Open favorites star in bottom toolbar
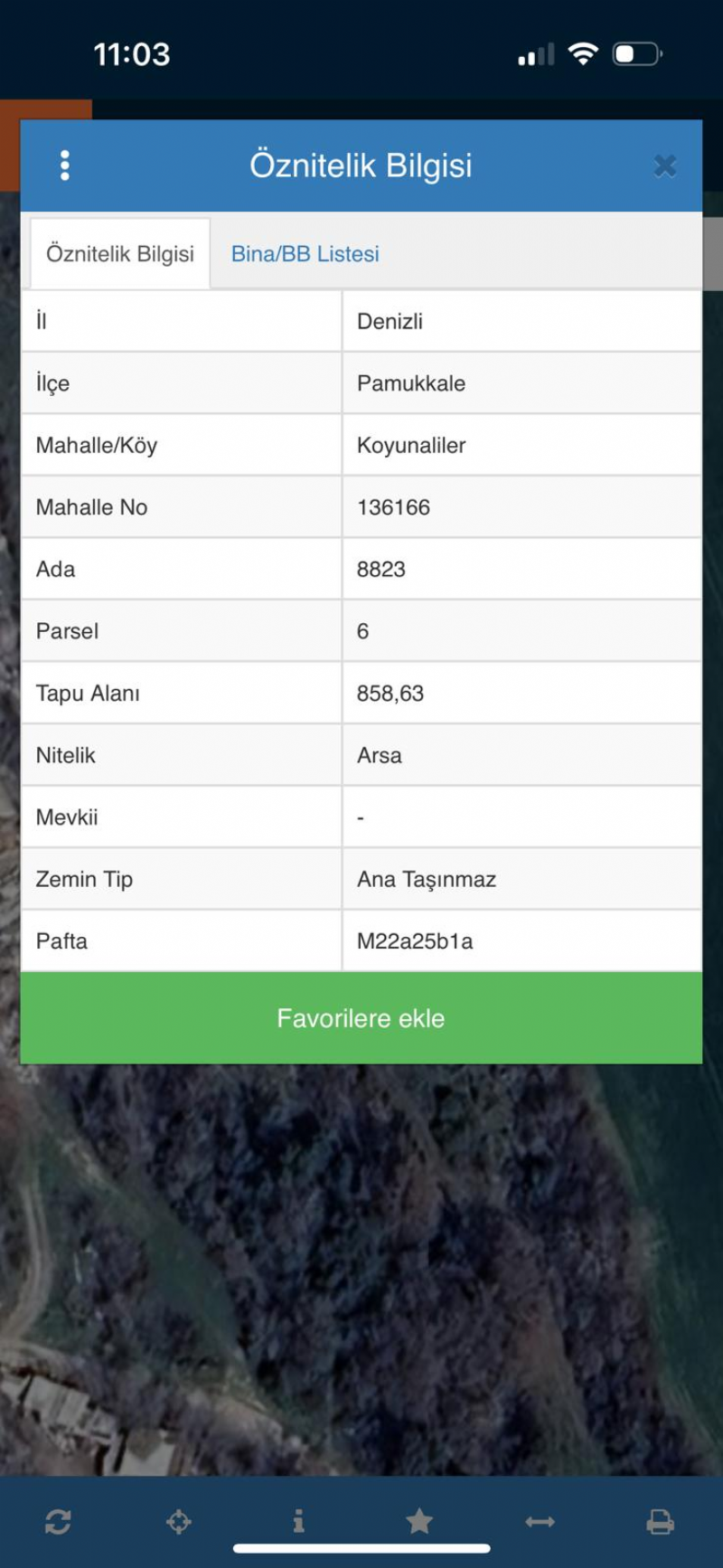723x1568 pixels. [419, 1522]
